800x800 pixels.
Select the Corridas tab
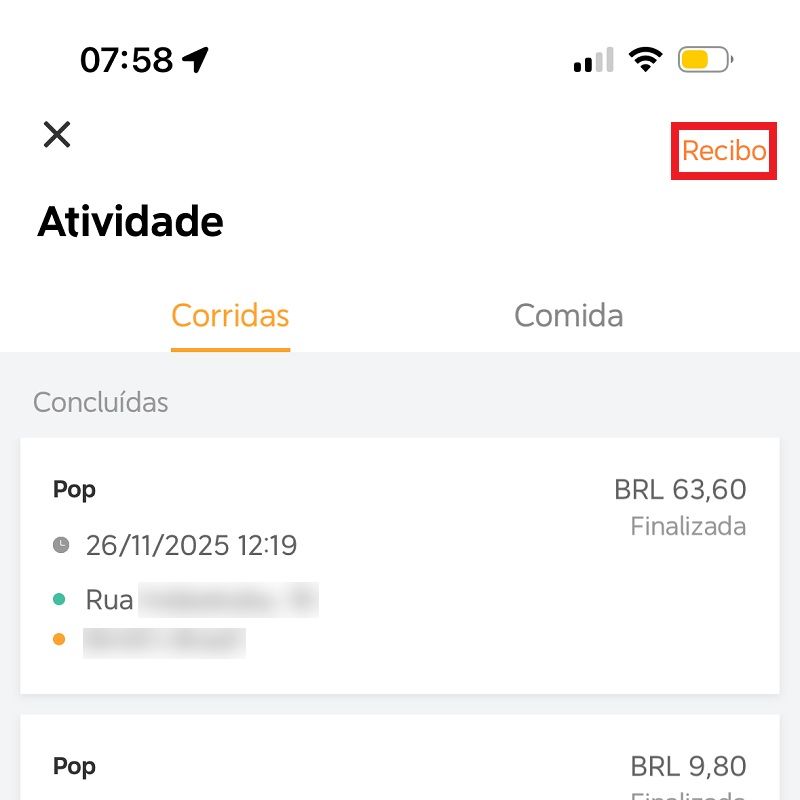[x=230, y=316]
